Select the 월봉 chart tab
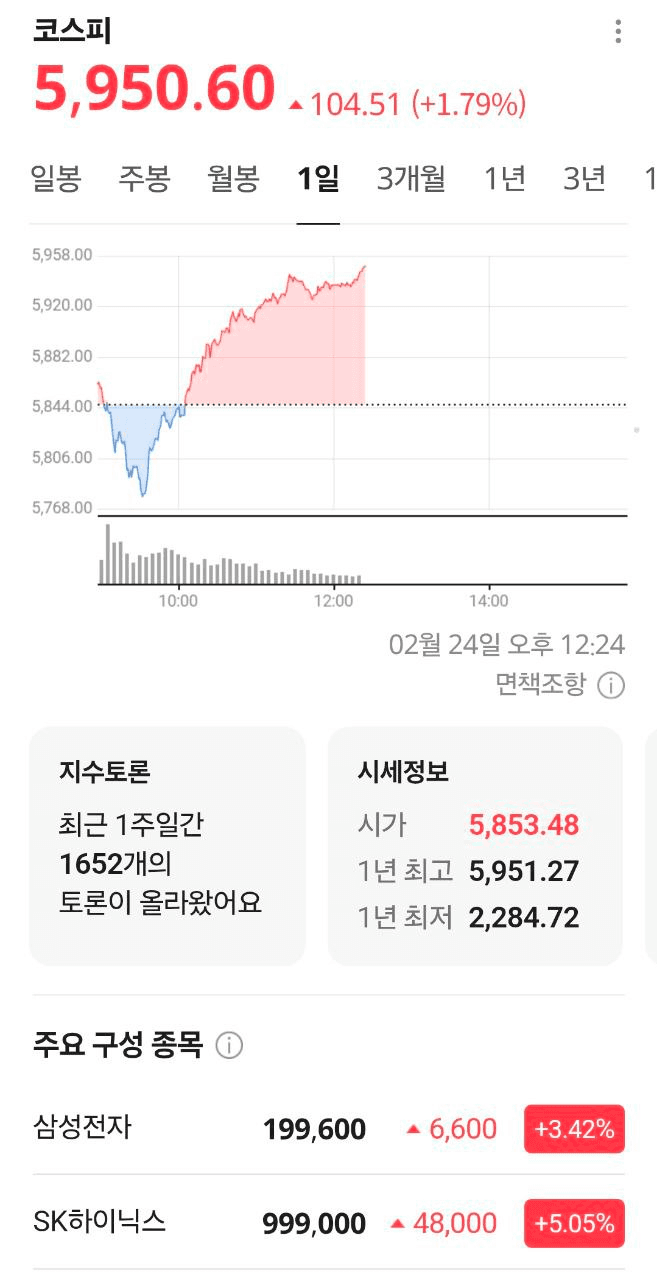 click(x=233, y=179)
